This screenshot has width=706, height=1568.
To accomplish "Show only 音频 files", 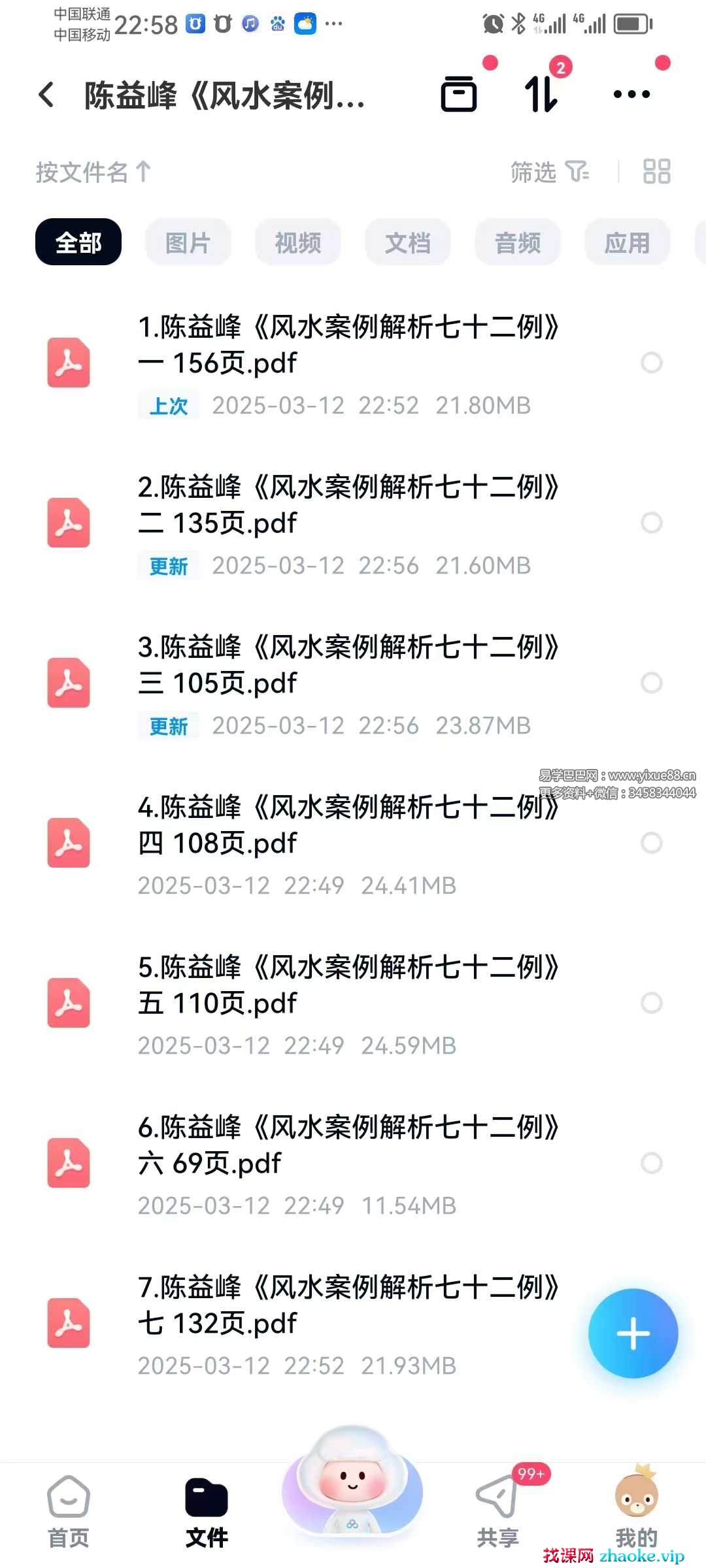I will (x=518, y=242).
